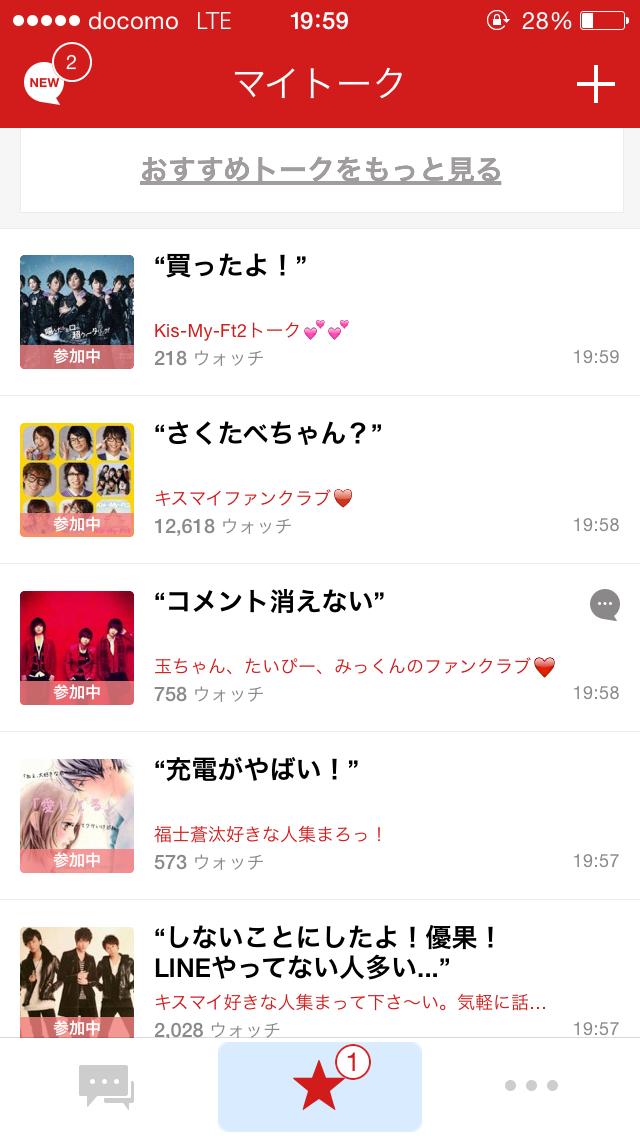
Task: Tap the comment bubble on “コメント消えない”
Action: (604, 602)
